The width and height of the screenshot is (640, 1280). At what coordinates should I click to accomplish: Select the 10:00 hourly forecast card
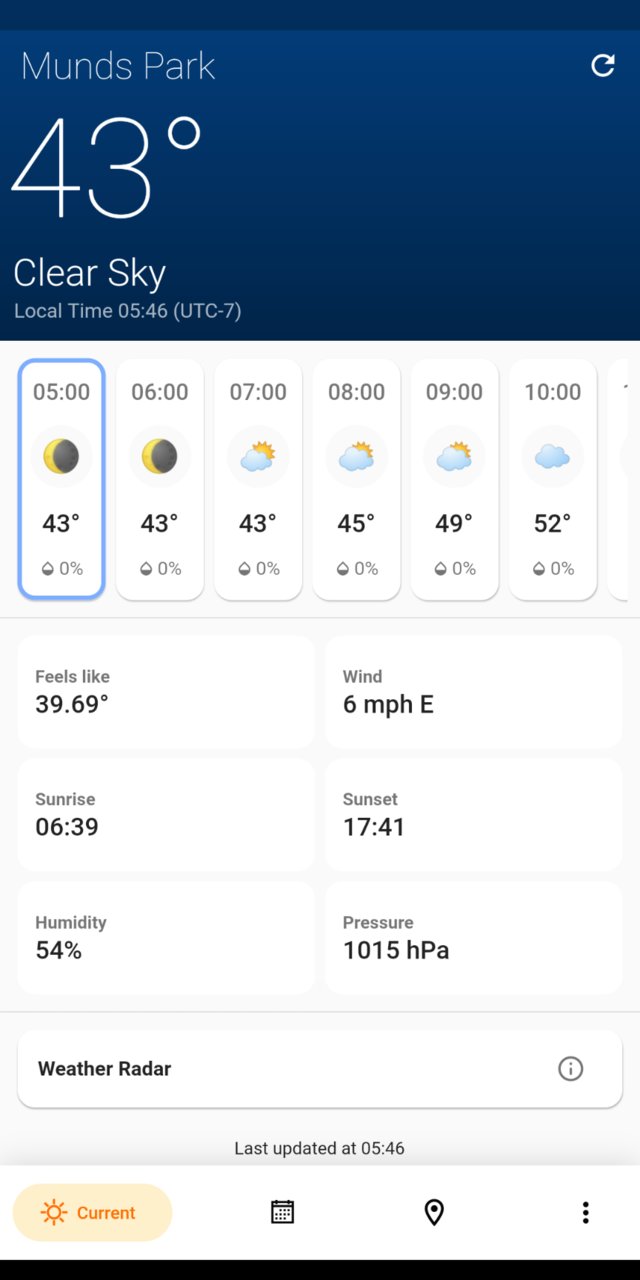(x=552, y=479)
